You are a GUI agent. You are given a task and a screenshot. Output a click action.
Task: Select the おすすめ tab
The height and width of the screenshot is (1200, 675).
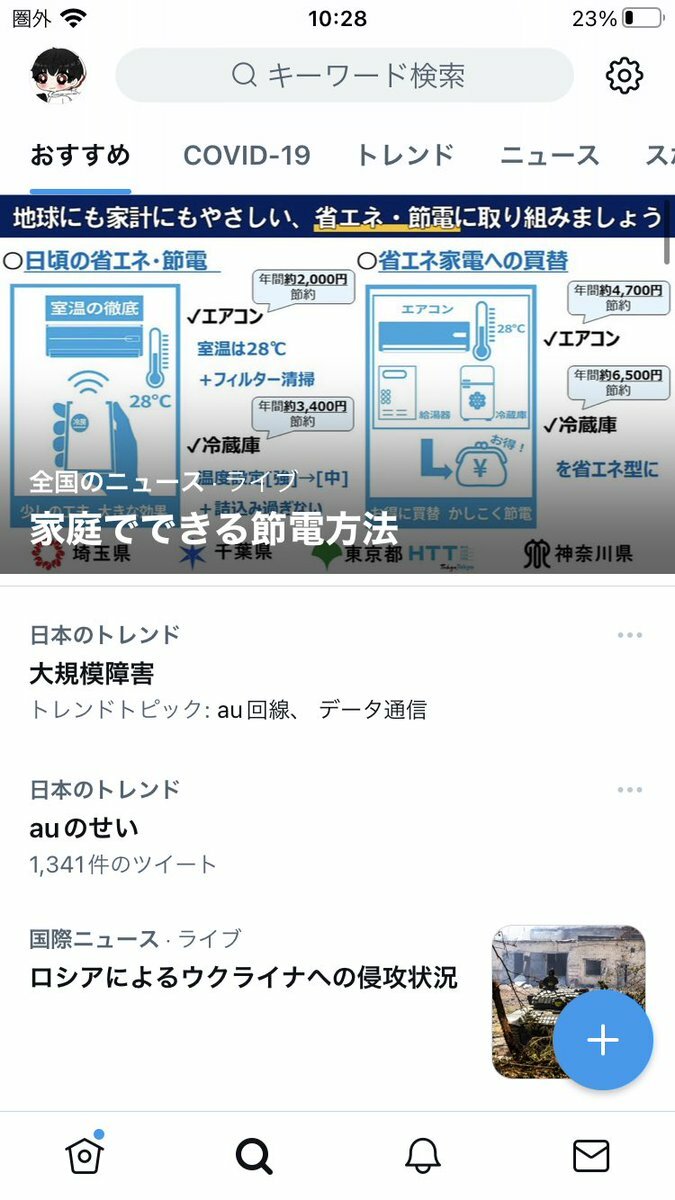(x=80, y=155)
